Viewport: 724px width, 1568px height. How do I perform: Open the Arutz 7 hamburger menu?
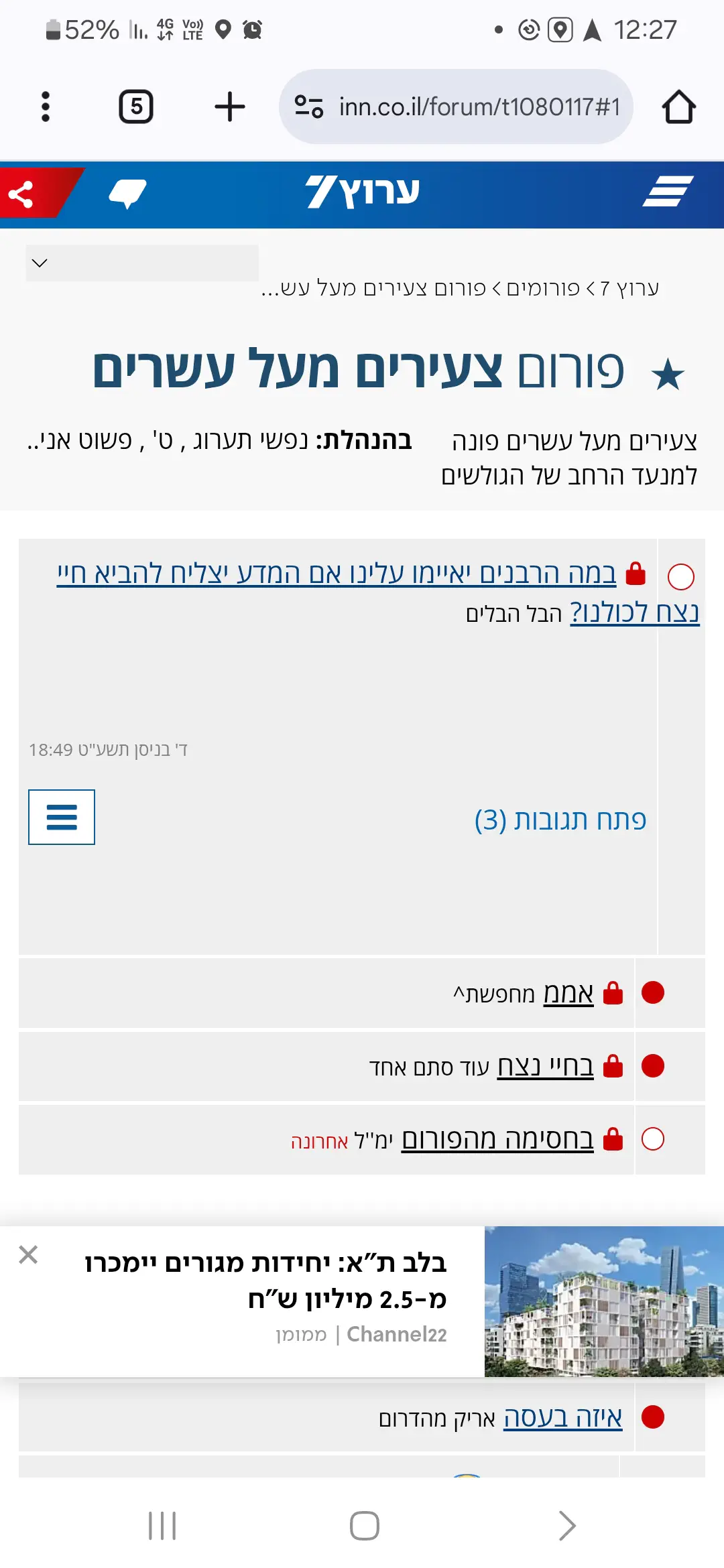pyautogui.click(x=667, y=192)
